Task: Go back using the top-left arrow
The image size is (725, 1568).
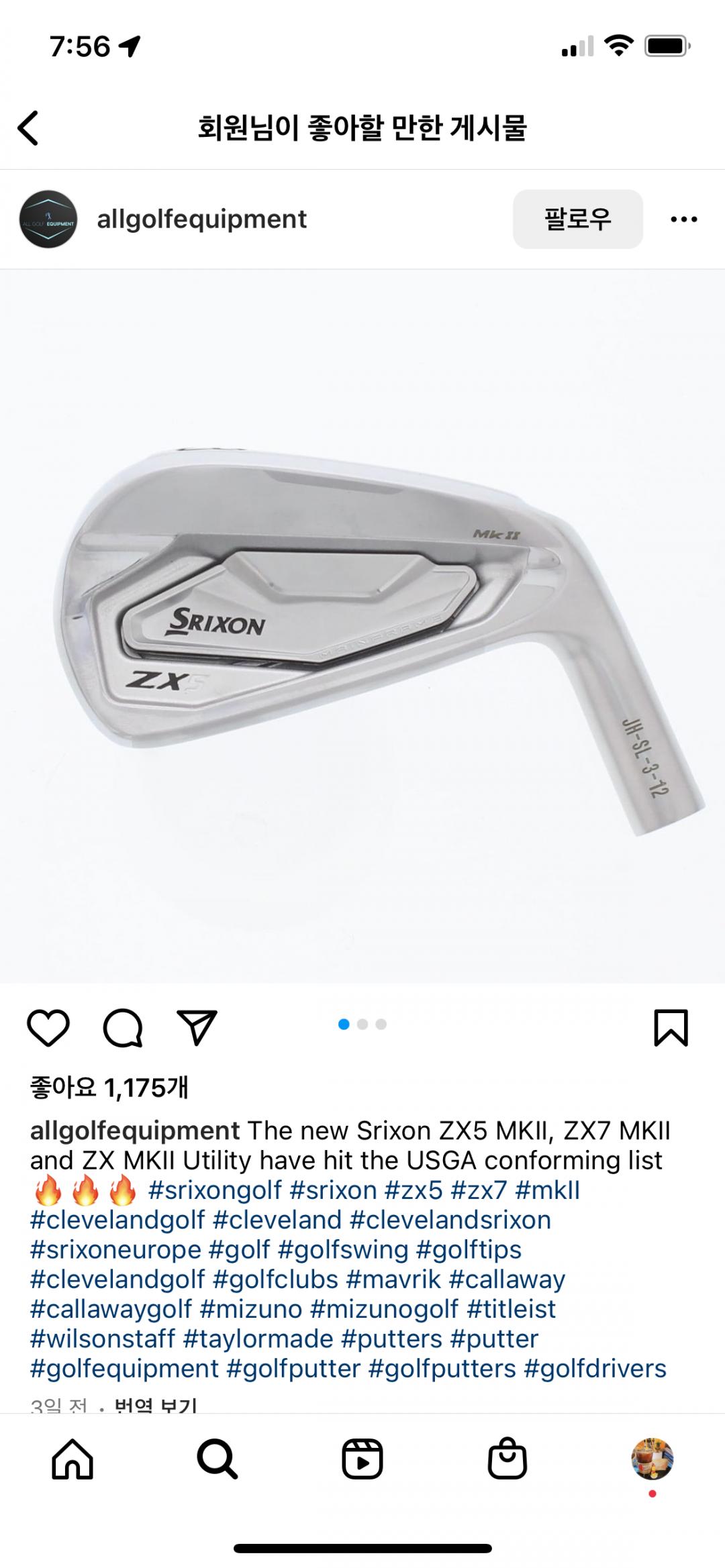Action: (29, 127)
